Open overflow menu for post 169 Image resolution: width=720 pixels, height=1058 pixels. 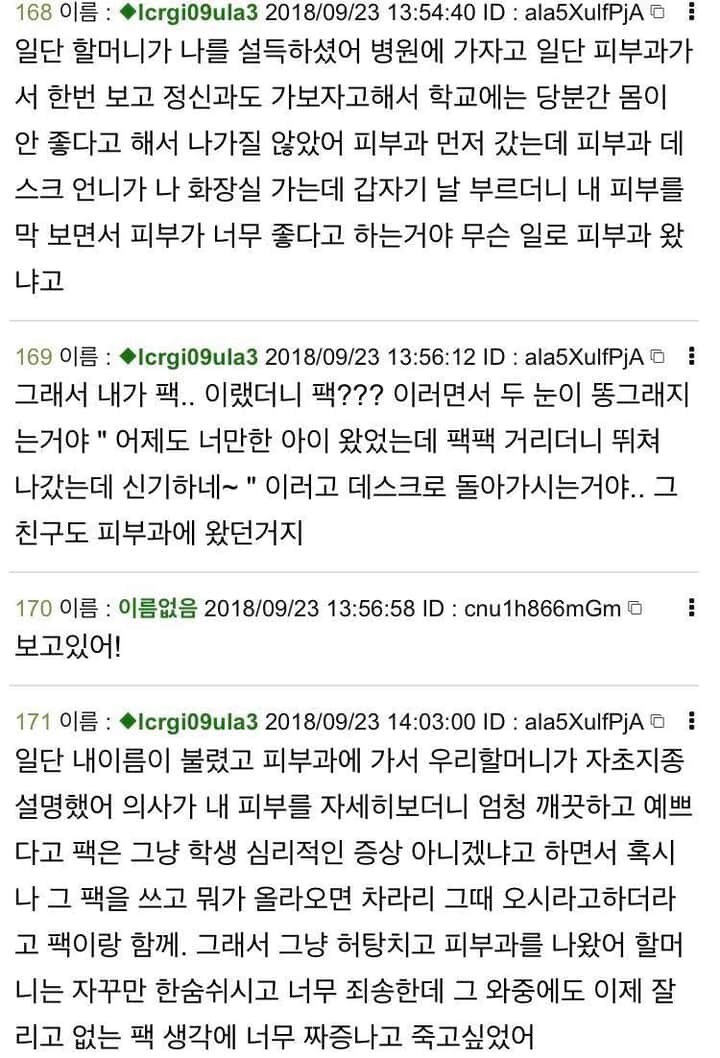693,356
